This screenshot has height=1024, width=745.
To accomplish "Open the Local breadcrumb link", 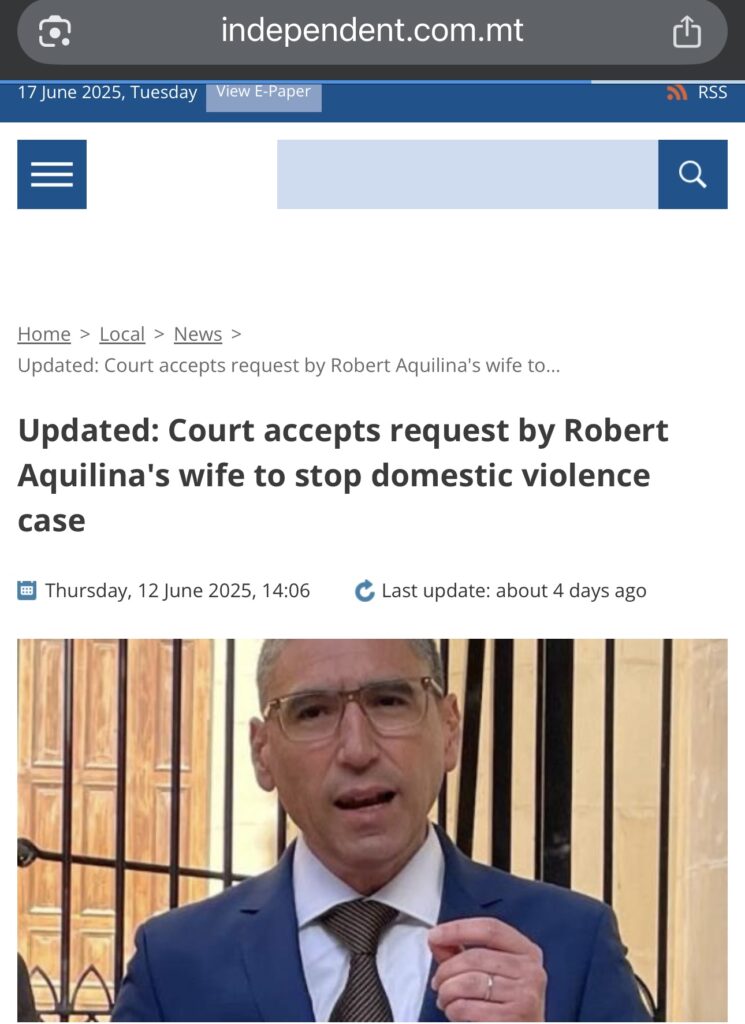I will 122,334.
